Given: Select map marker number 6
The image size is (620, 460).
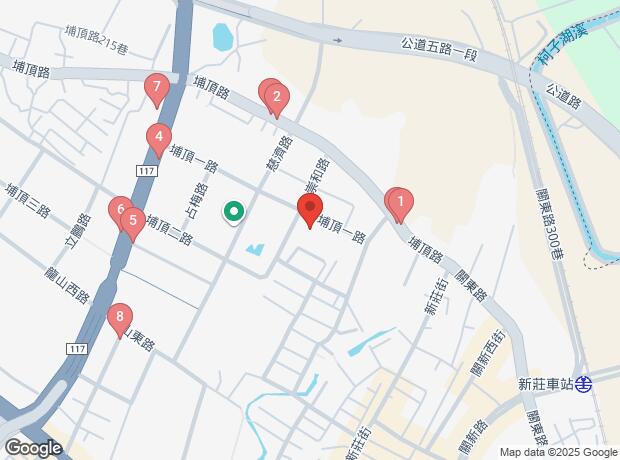Looking at the screenshot, I should coord(119,210).
